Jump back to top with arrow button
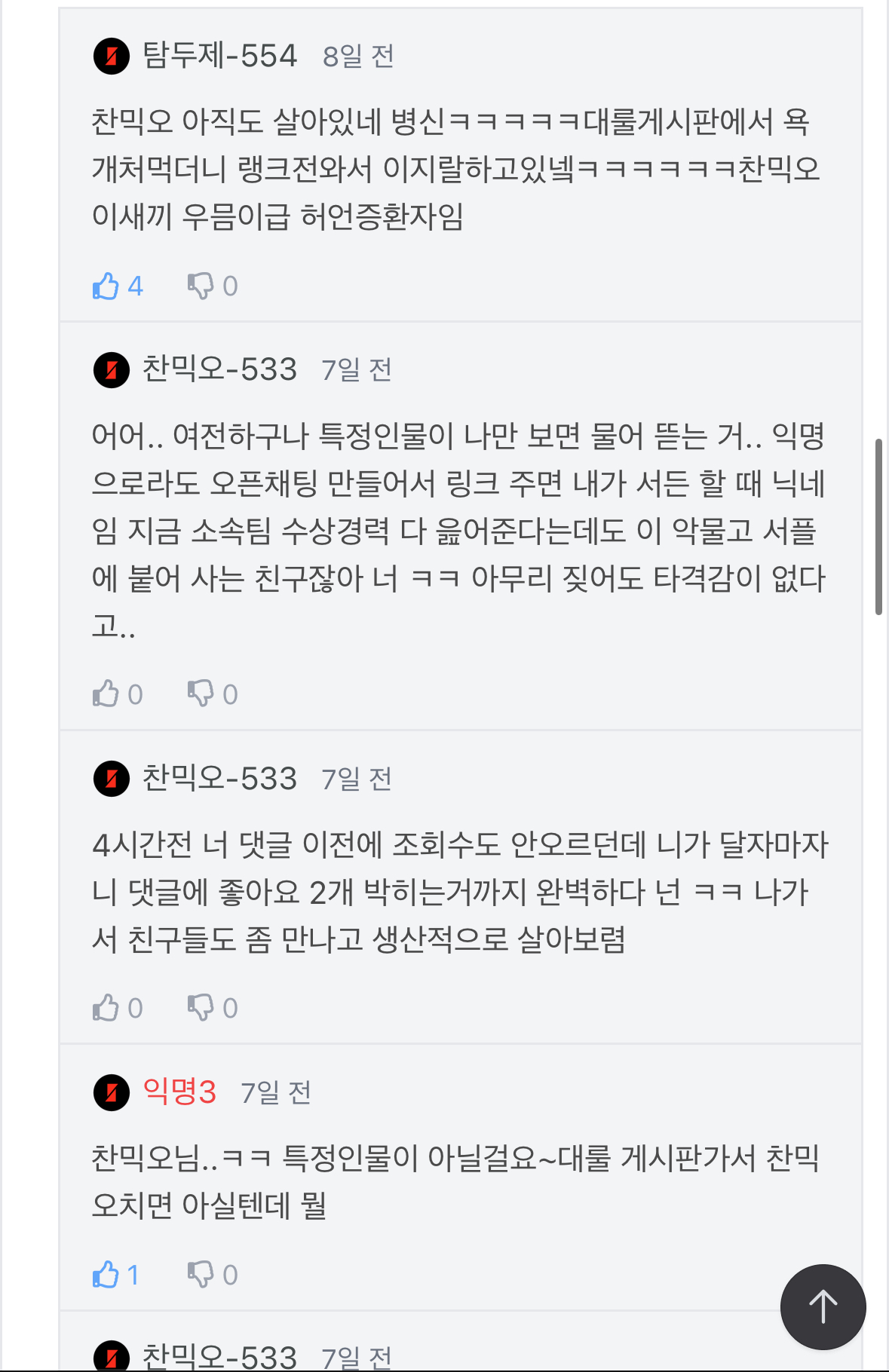Image resolution: width=889 pixels, height=1372 pixels. [823, 1306]
